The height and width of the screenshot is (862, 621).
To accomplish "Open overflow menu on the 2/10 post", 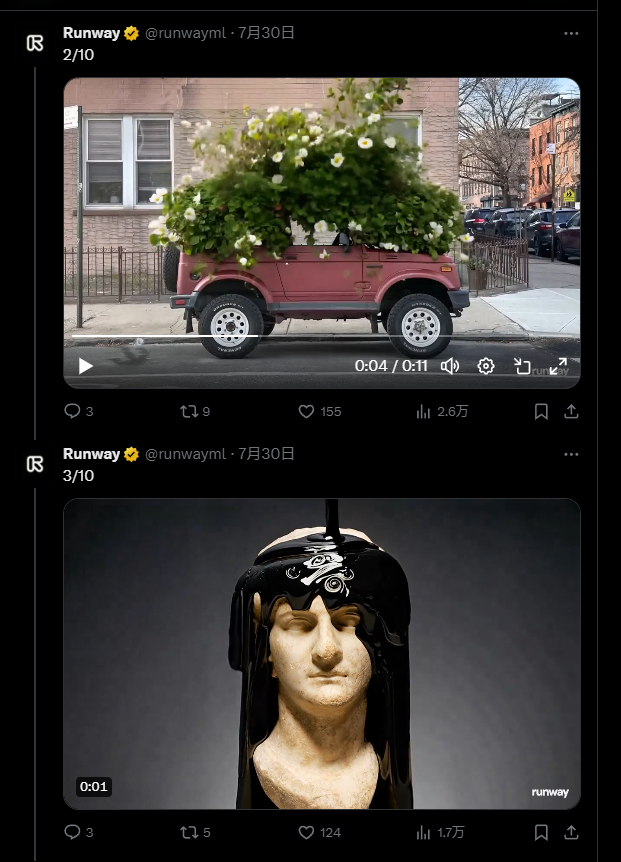I will point(571,33).
